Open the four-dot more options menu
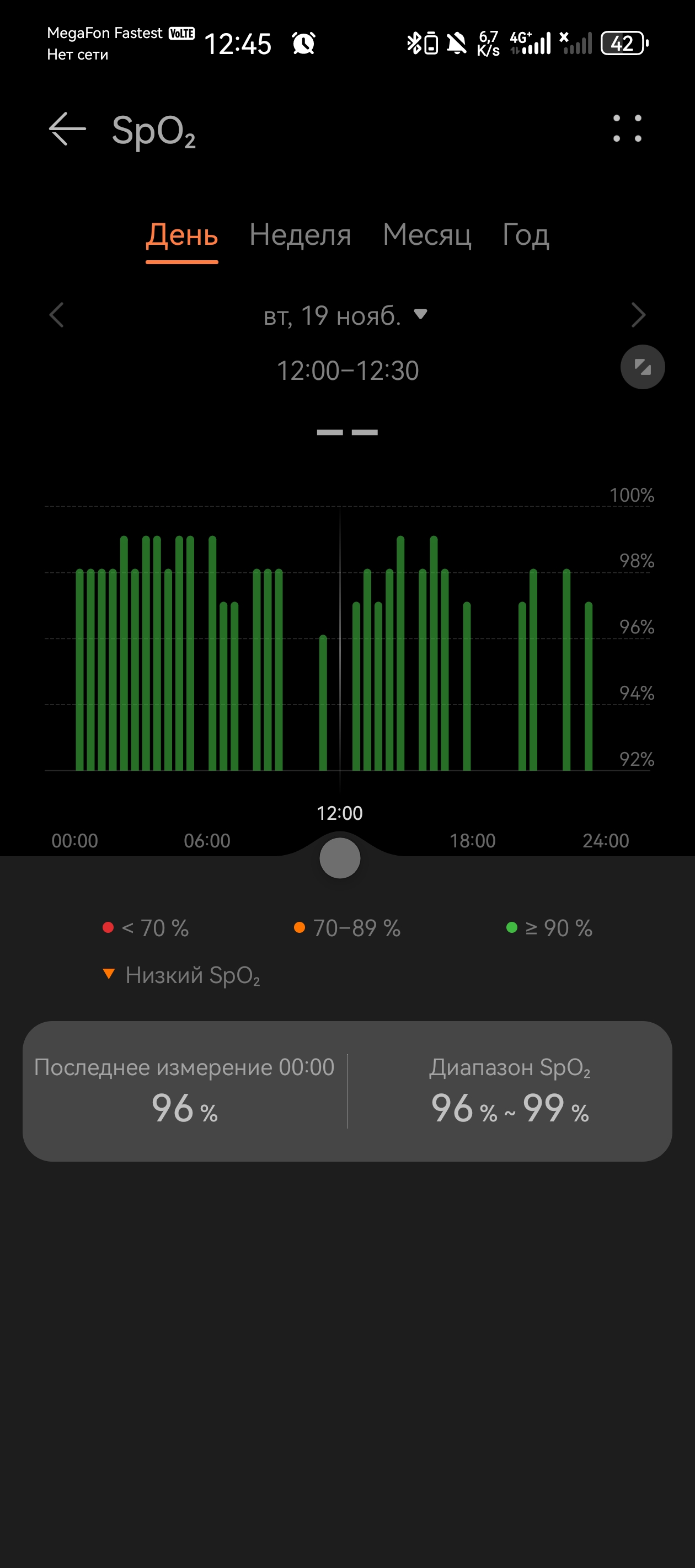Image resolution: width=695 pixels, height=1568 pixels. coord(627,129)
